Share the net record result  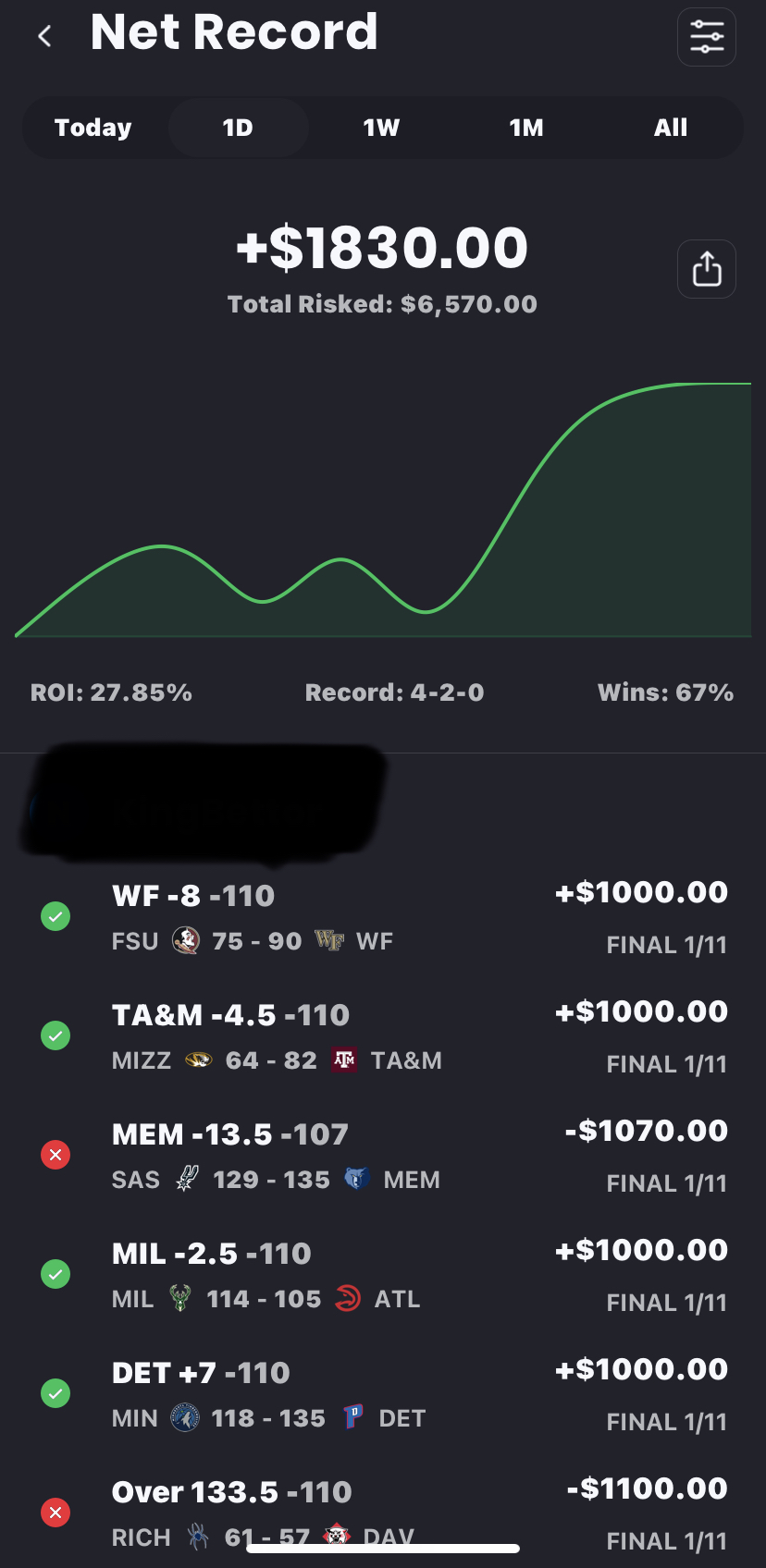(x=706, y=269)
